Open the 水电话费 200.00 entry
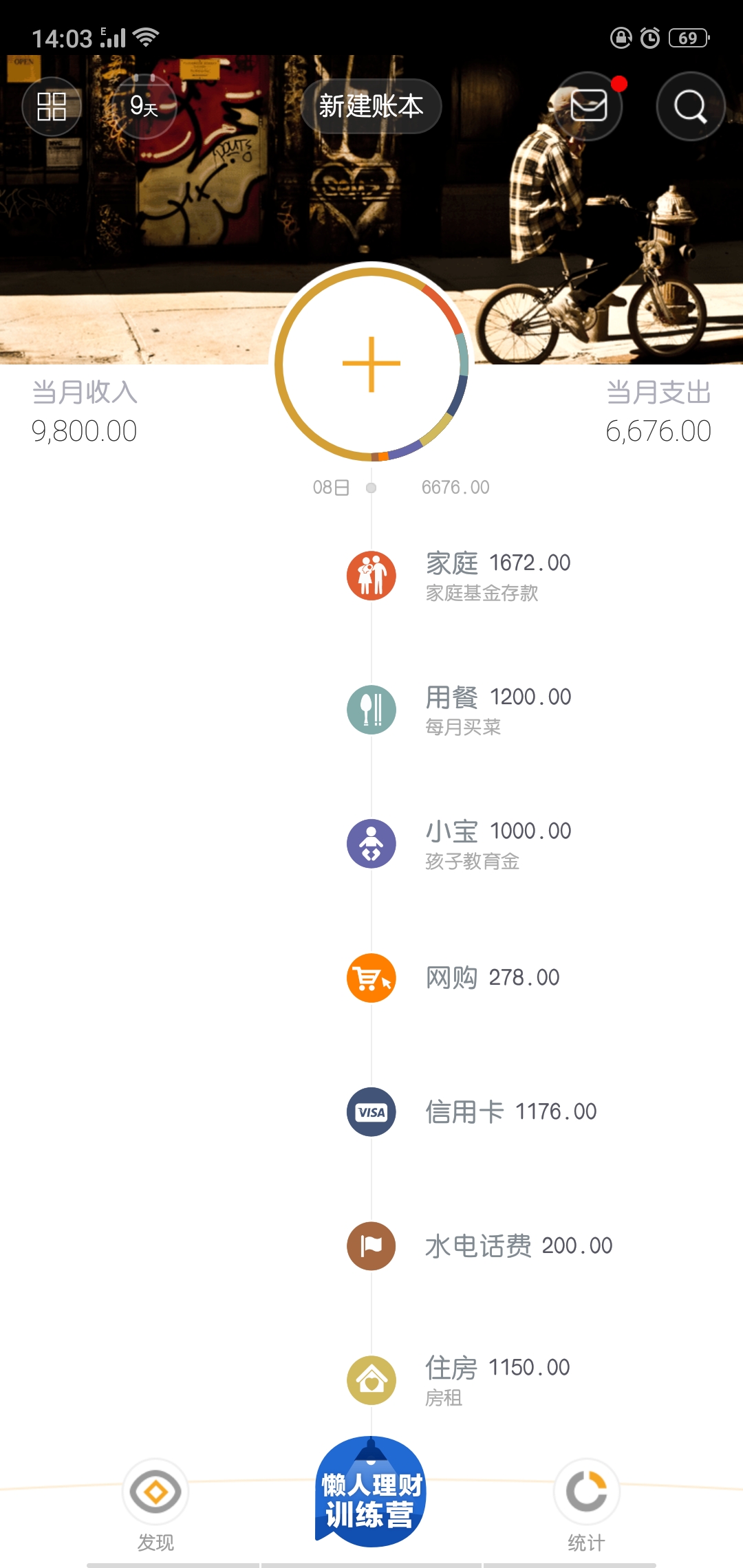 pyautogui.click(x=480, y=1246)
